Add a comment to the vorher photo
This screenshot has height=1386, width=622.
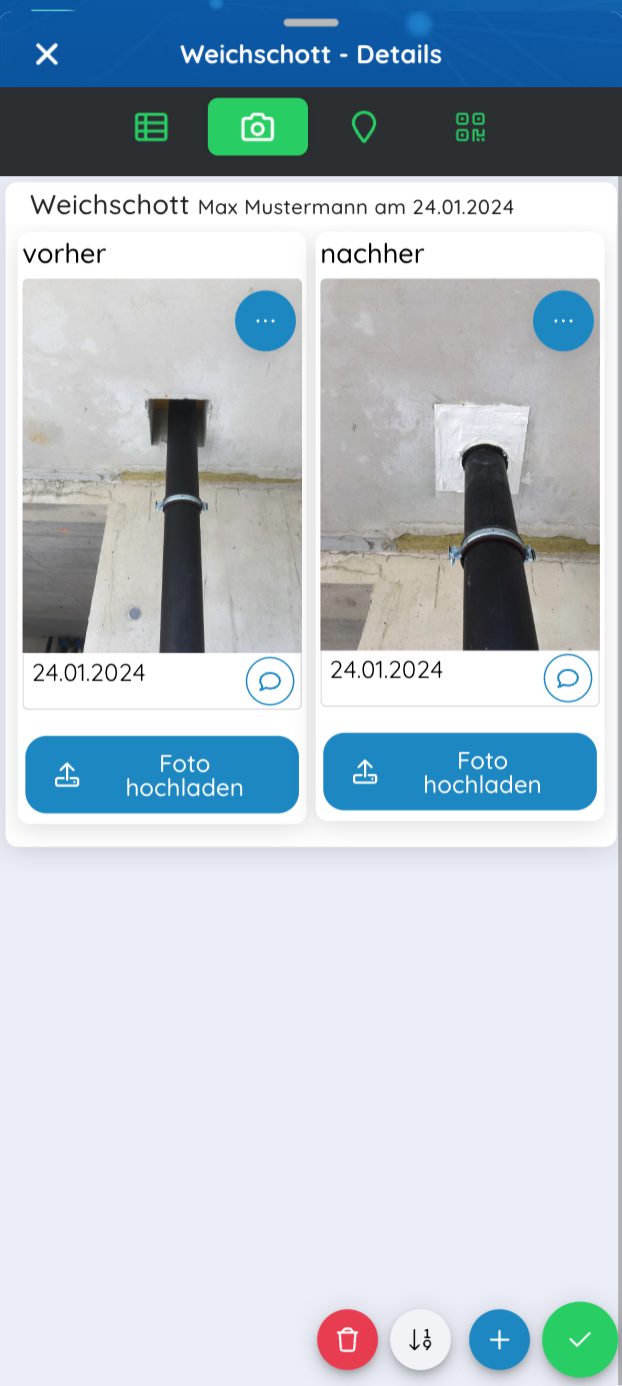pos(270,682)
